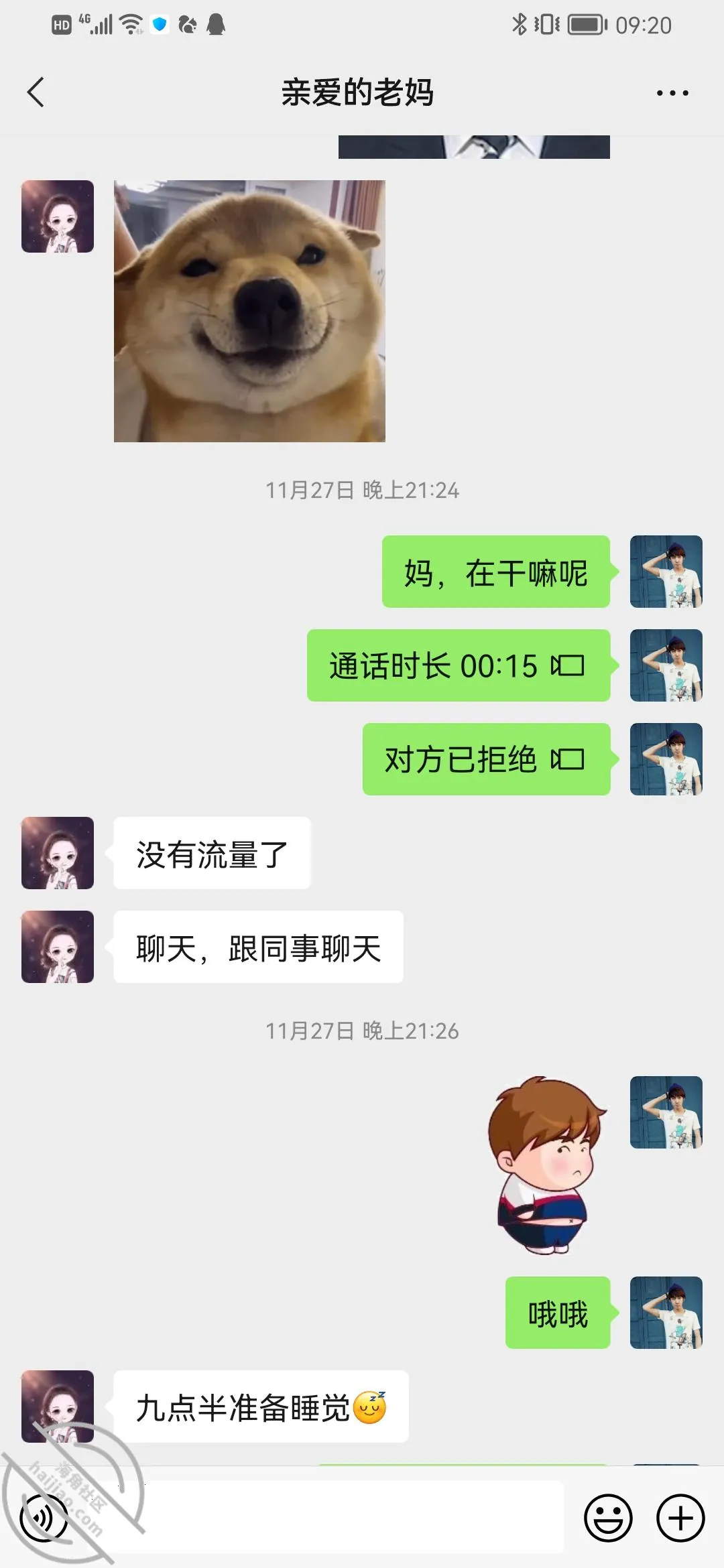Open the three-dot chat info menu

pyautogui.click(x=672, y=93)
